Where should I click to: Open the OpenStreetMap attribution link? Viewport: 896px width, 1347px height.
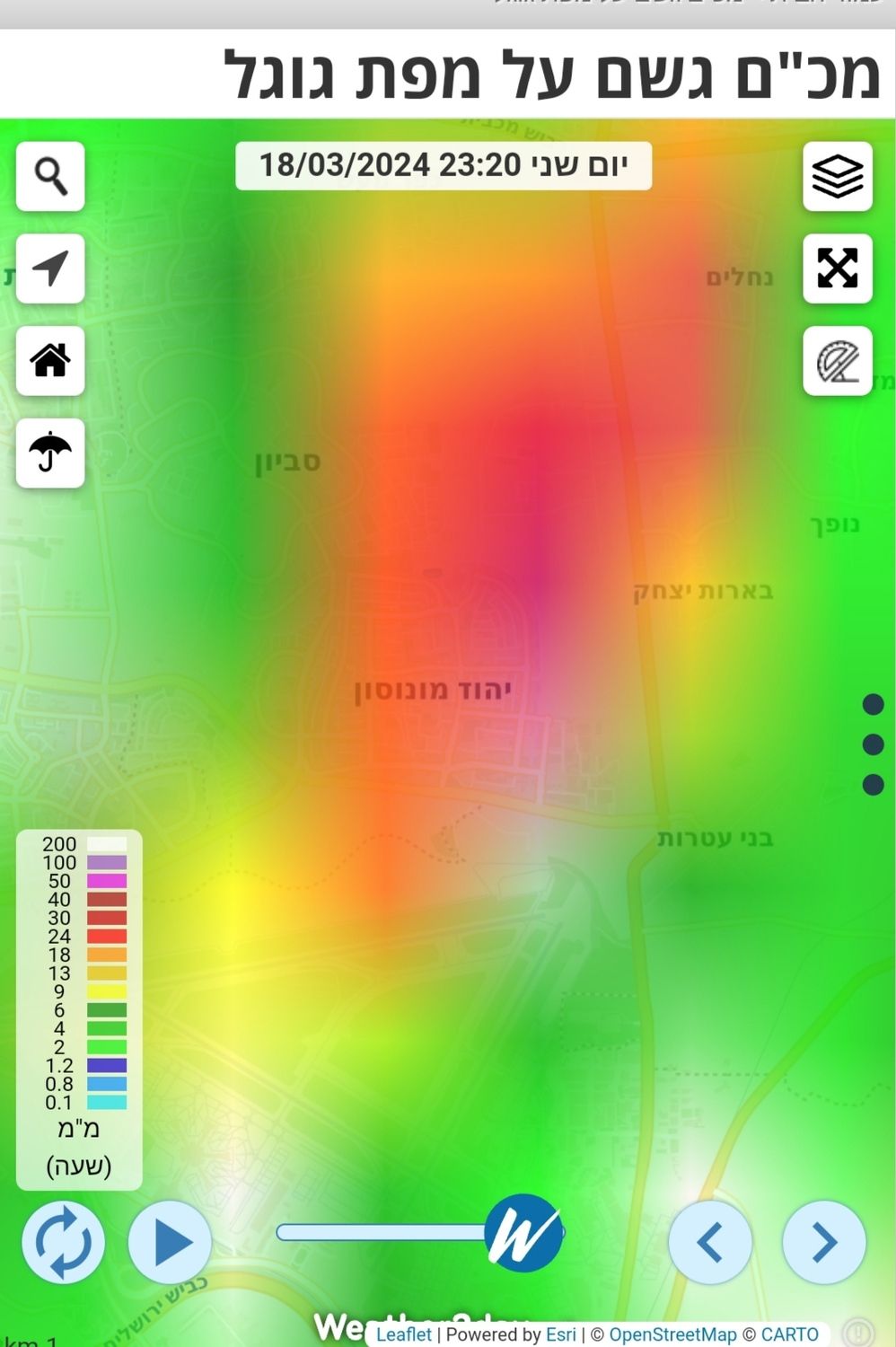tap(672, 1334)
